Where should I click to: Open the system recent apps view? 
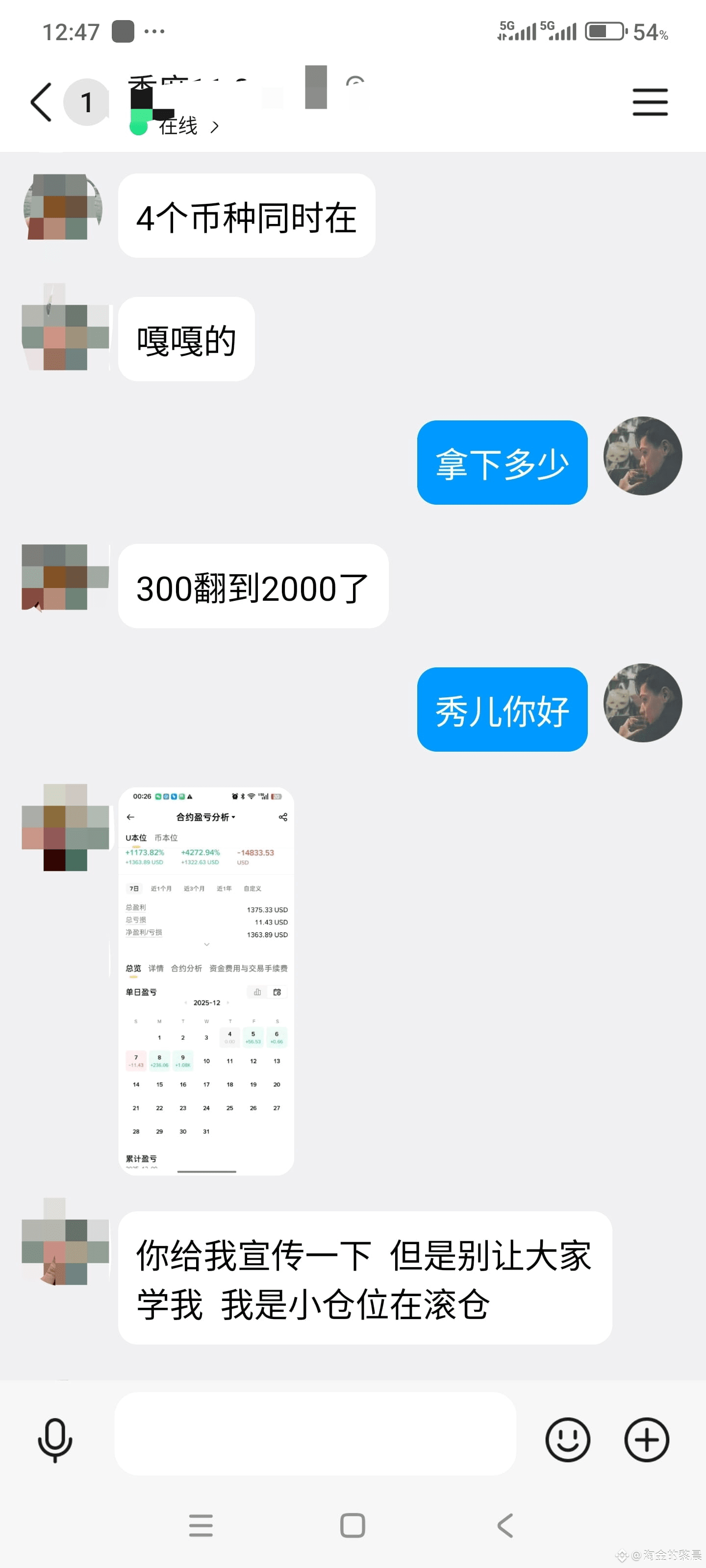pos(201,1525)
